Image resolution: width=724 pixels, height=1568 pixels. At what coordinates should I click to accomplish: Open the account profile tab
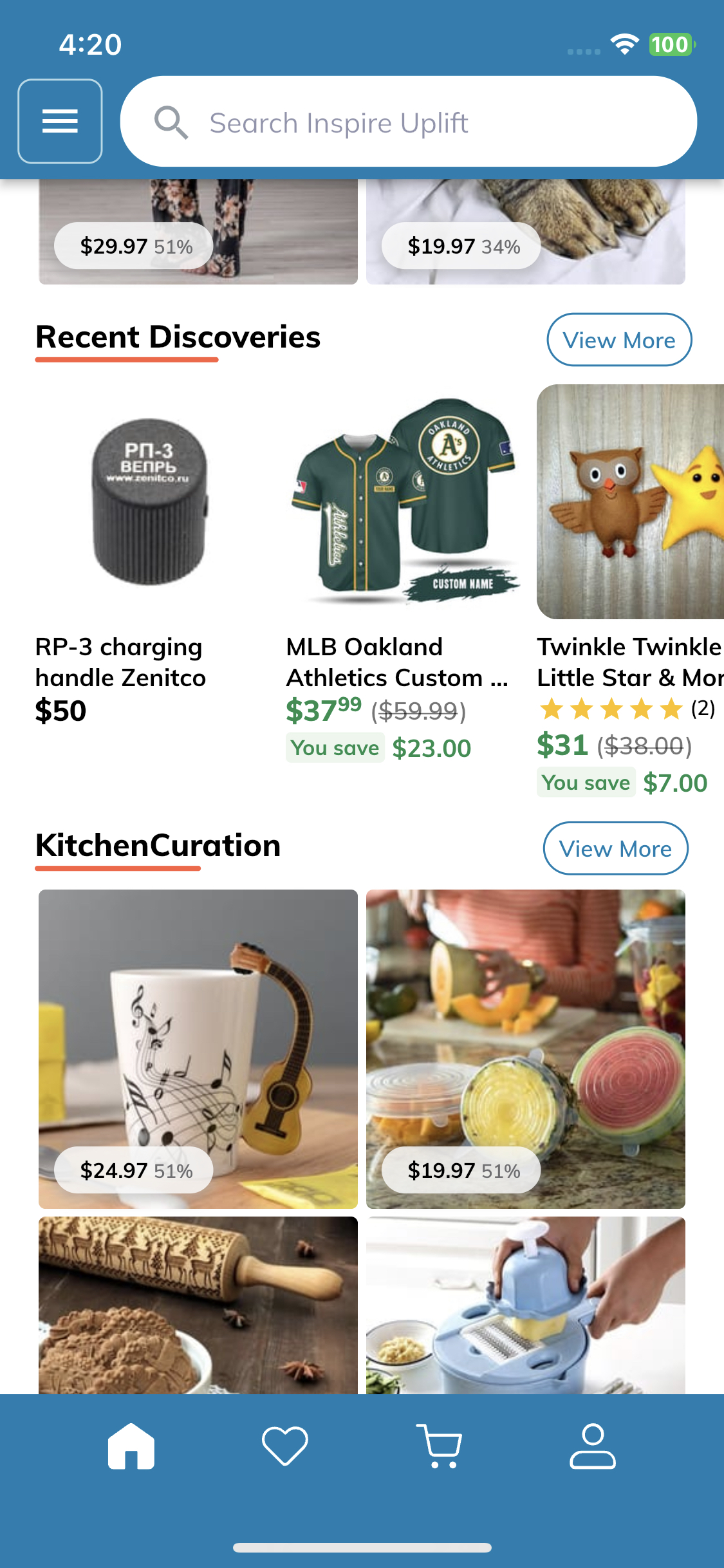coord(592,1446)
